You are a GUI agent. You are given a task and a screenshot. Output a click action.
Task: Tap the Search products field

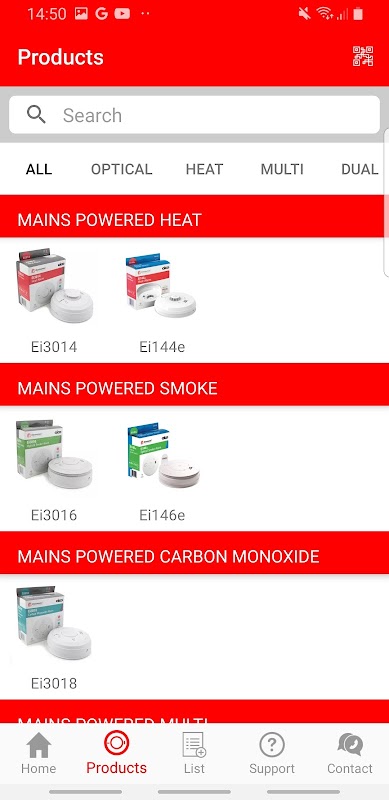[194, 115]
